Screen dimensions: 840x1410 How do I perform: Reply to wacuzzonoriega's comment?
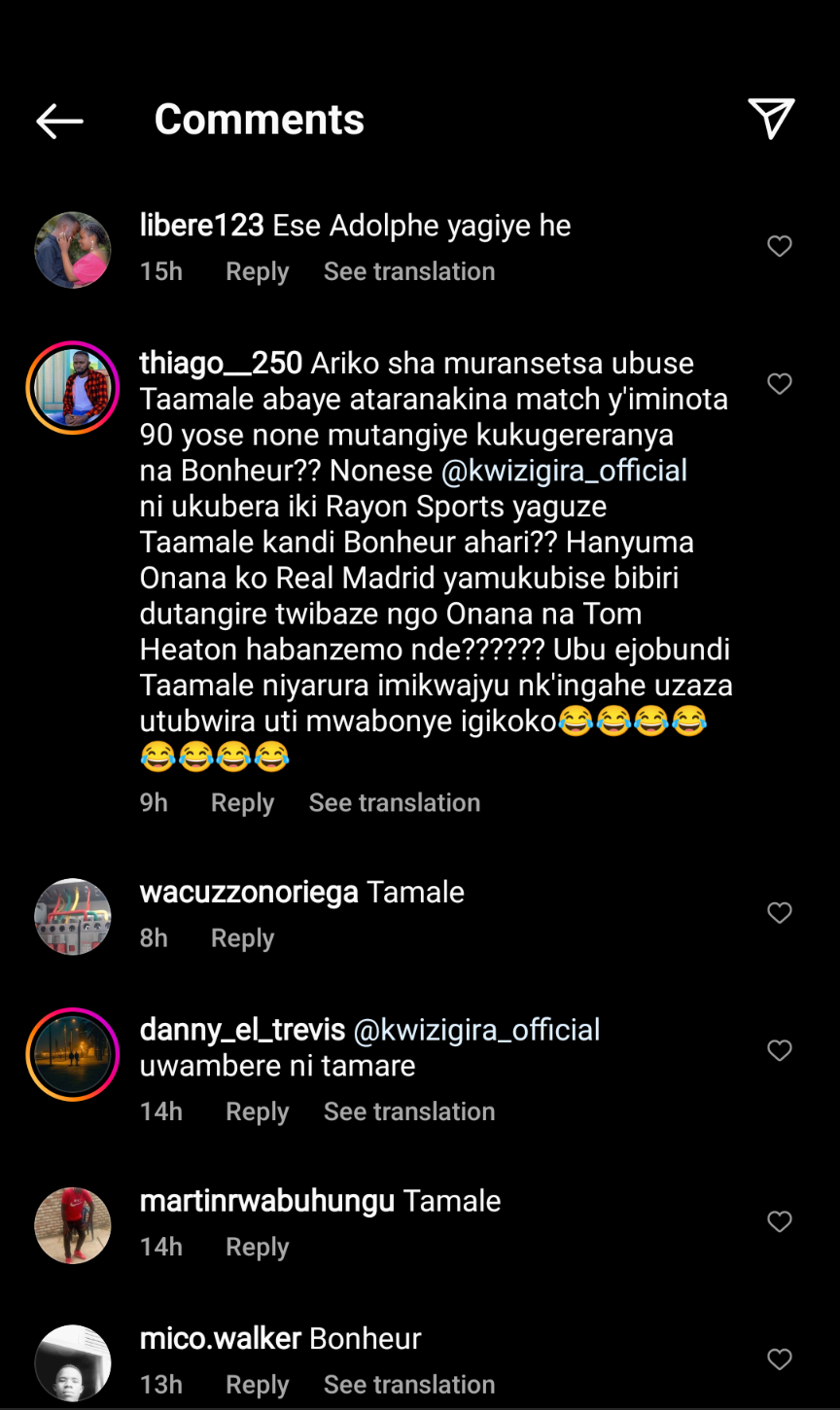pos(242,938)
